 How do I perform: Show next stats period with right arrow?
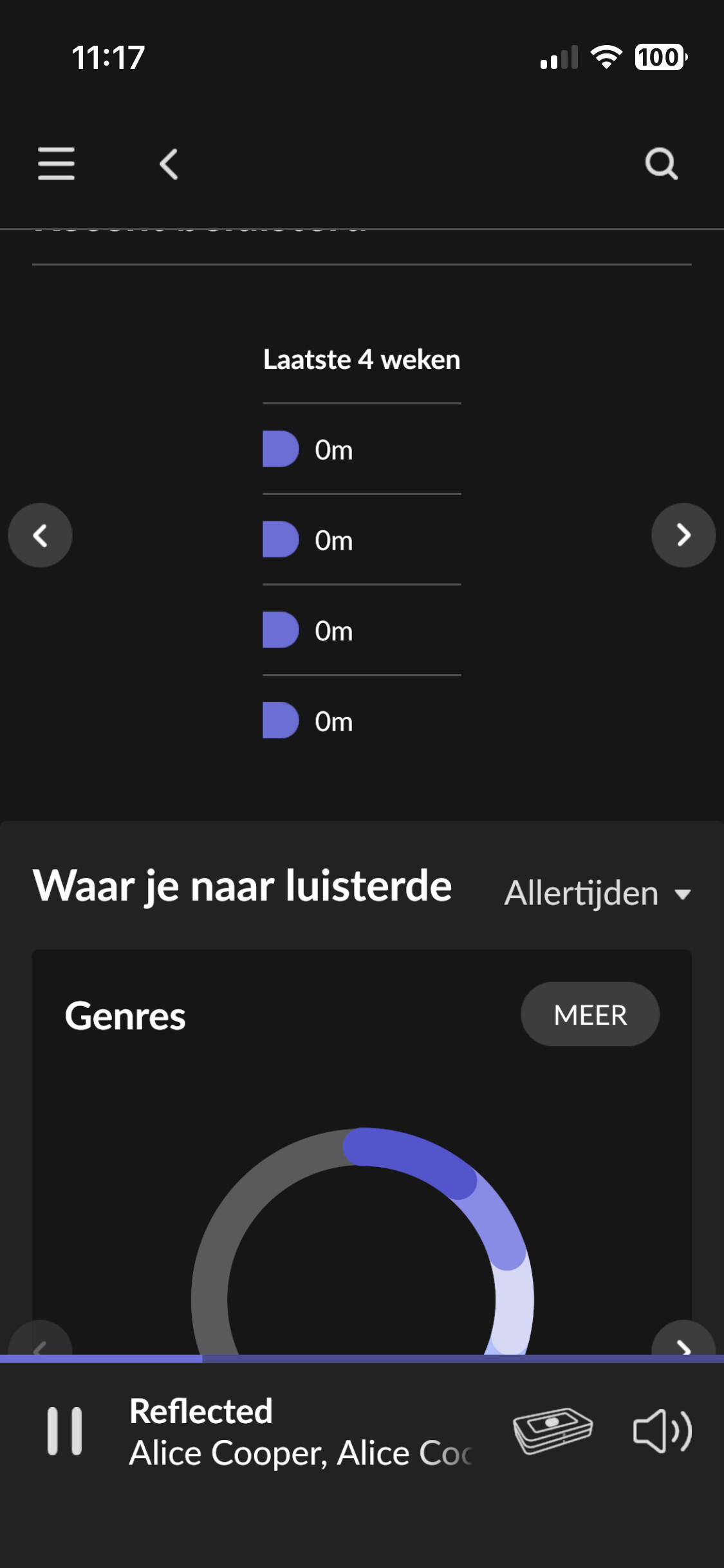coord(683,535)
